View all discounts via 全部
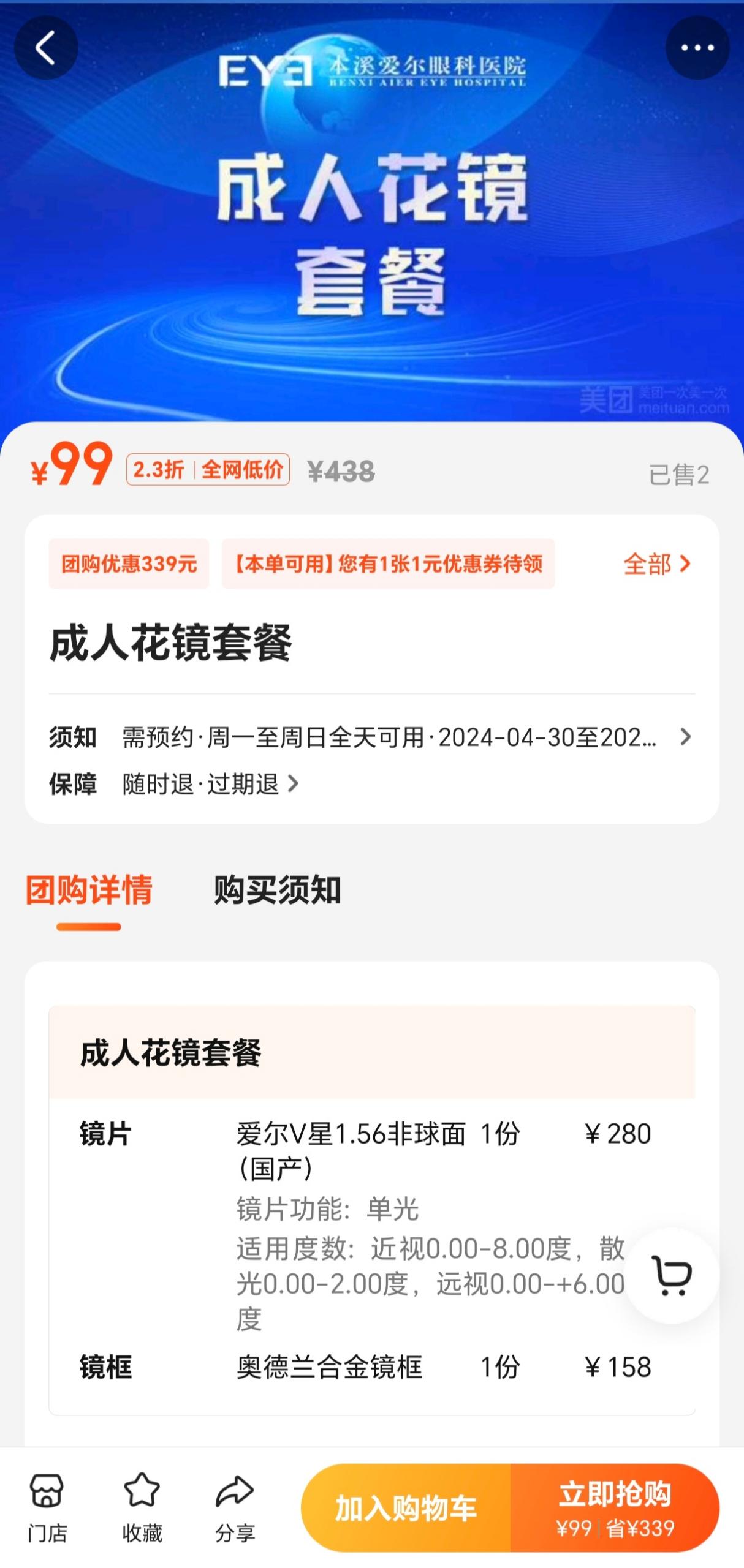 point(656,563)
